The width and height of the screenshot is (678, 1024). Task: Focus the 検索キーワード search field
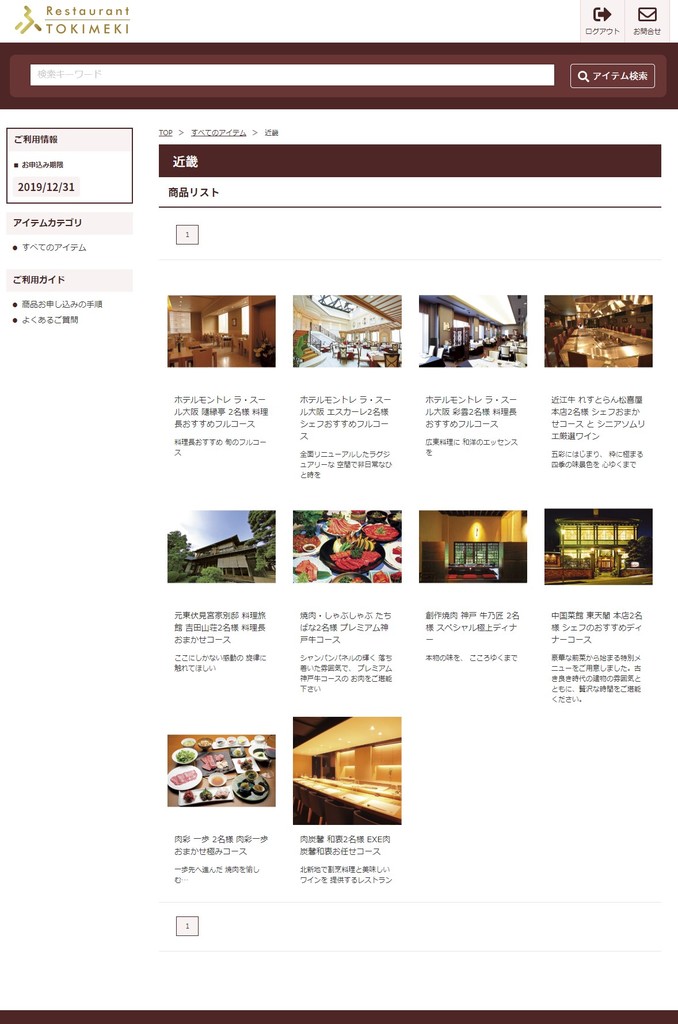292,75
